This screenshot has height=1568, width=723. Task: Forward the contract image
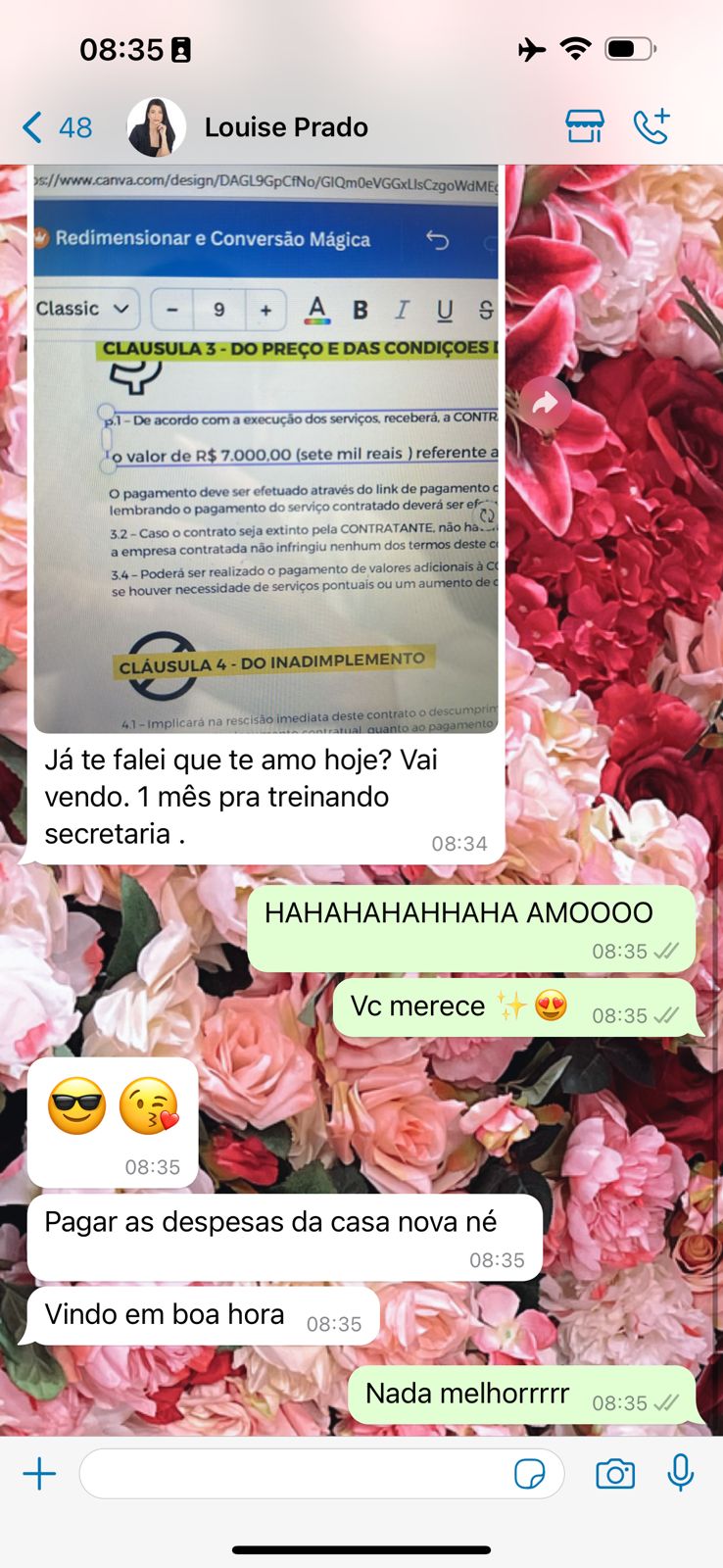tap(545, 402)
